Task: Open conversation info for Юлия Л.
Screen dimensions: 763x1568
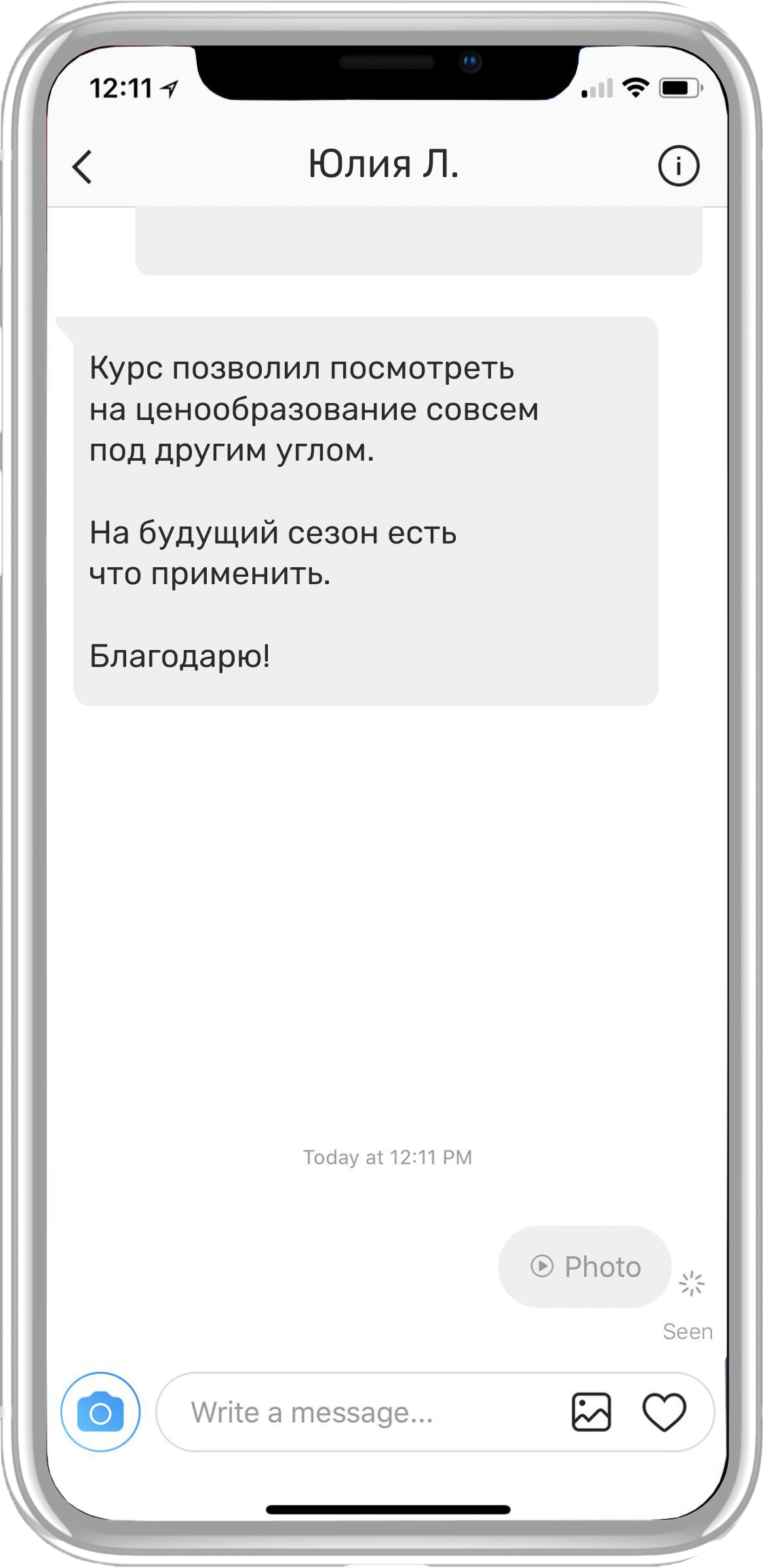Action: (x=678, y=166)
